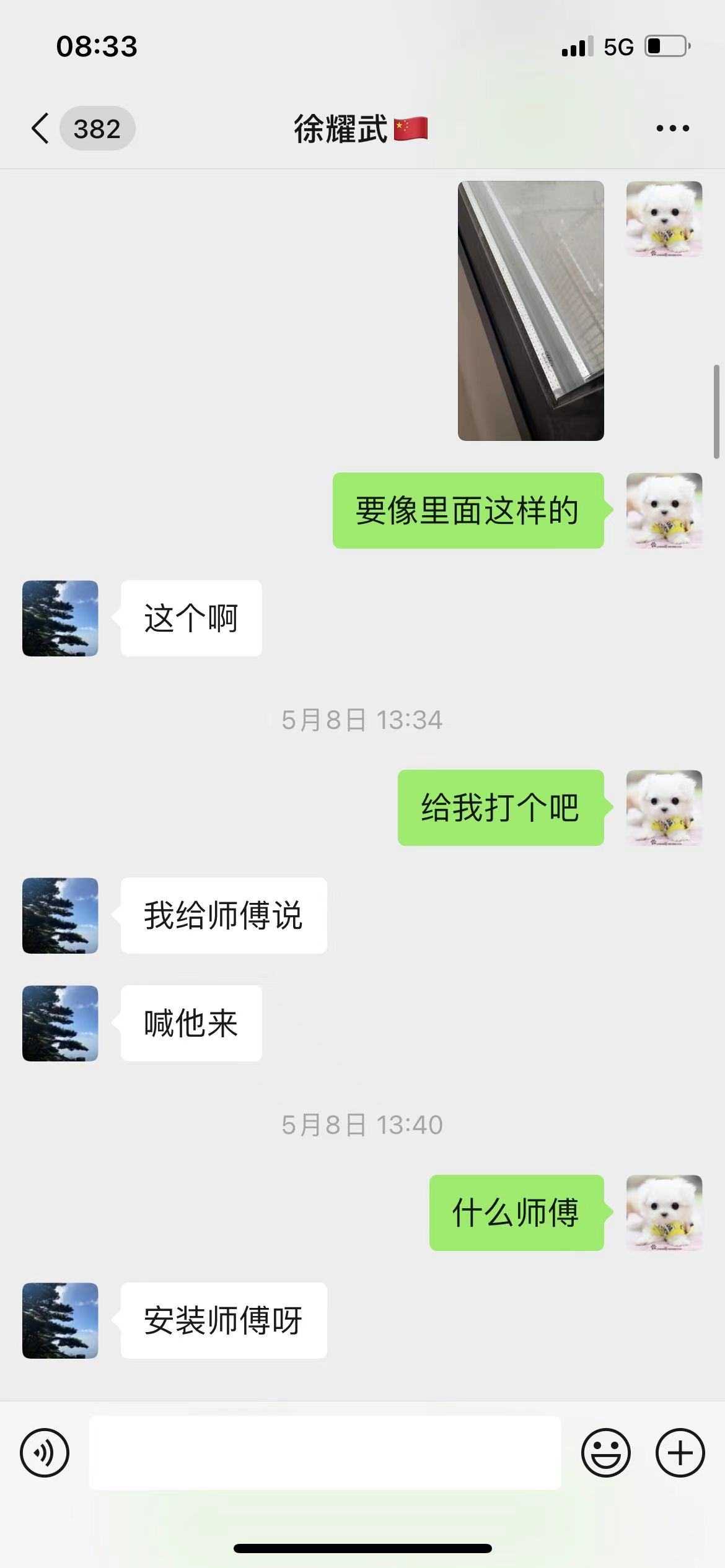The width and height of the screenshot is (725, 1568).
Task: Go back to the chat list
Action: click(x=41, y=128)
